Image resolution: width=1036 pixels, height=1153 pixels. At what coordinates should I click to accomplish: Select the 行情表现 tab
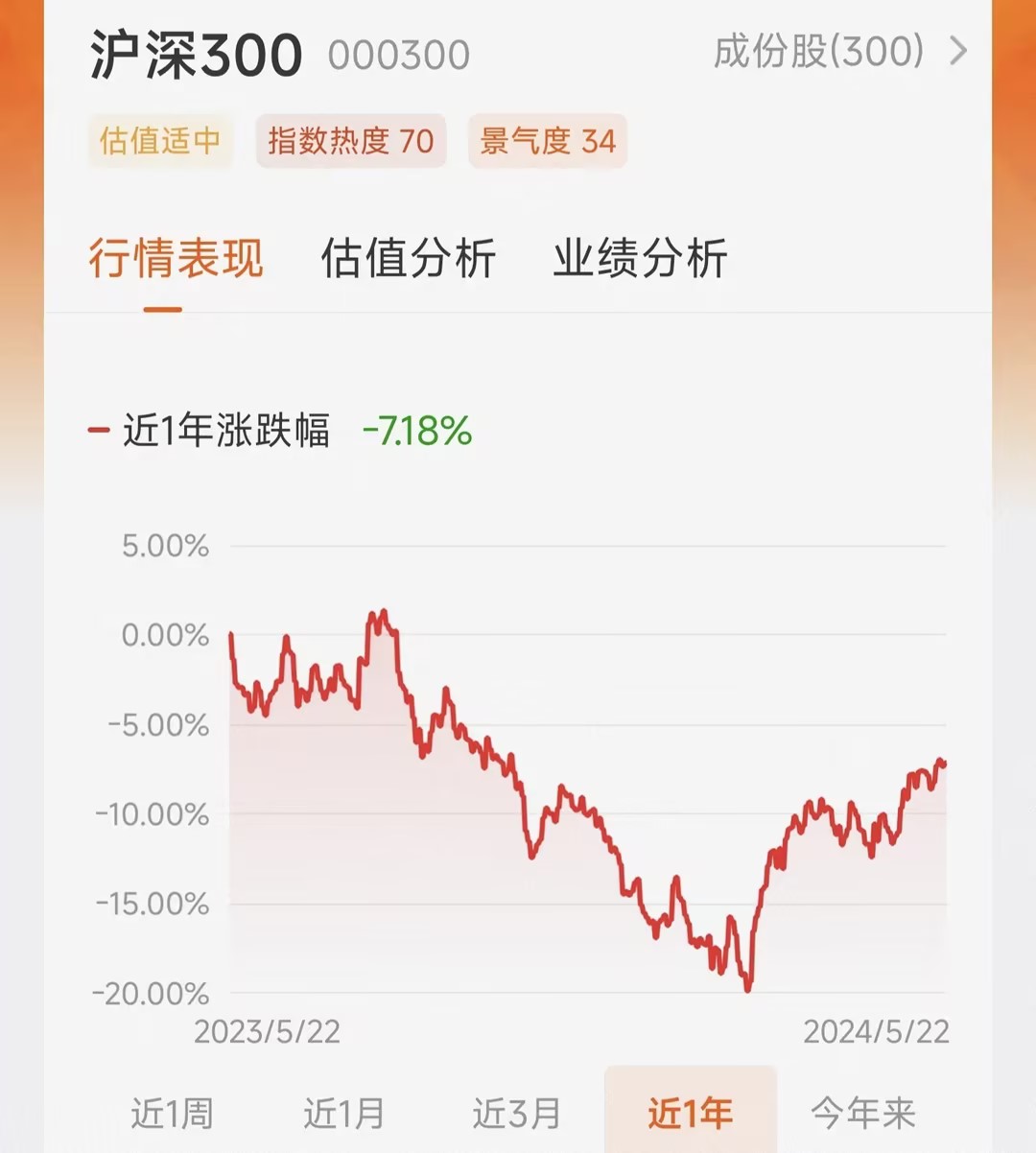[x=176, y=260]
